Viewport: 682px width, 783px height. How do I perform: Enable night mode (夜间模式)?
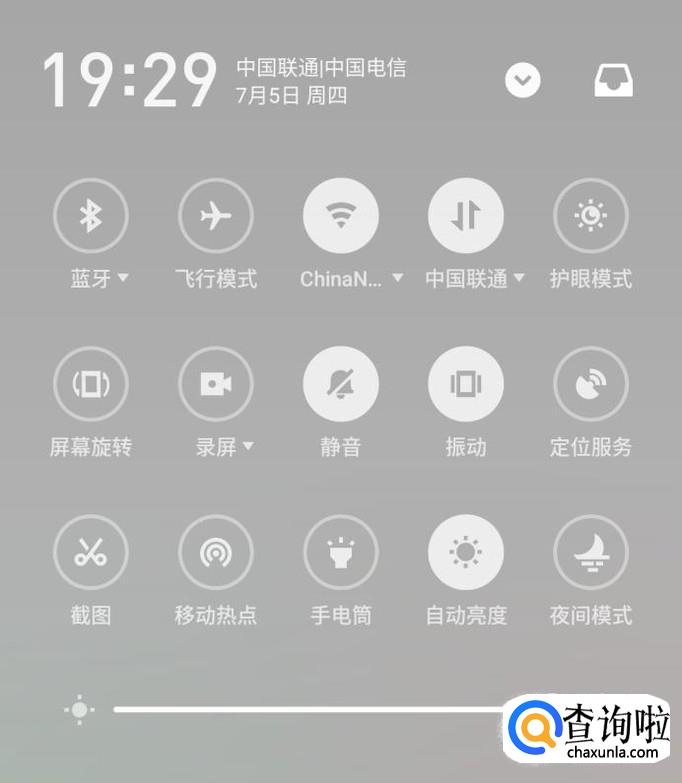[591, 552]
